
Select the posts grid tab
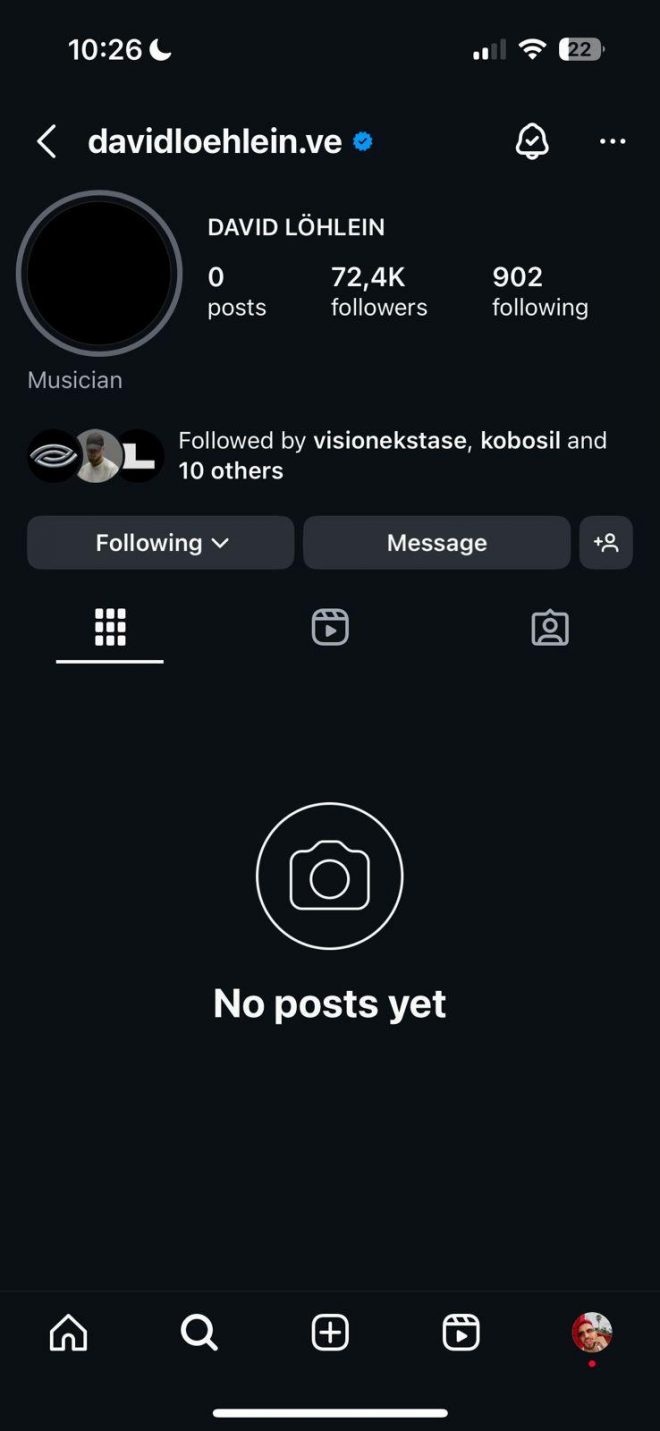pyautogui.click(x=110, y=628)
